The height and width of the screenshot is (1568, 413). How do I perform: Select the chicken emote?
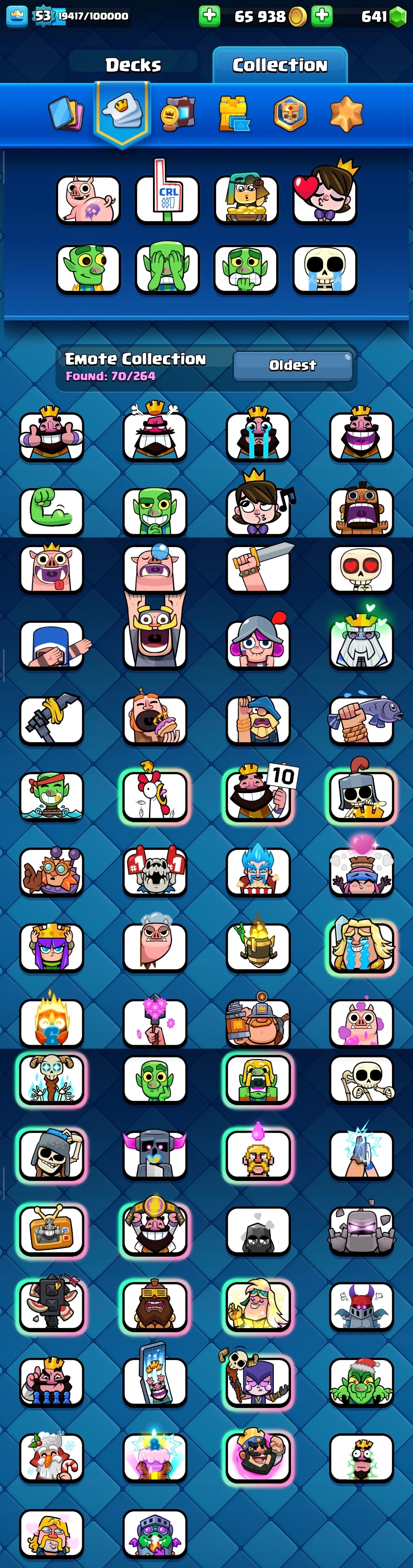tap(155, 794)
